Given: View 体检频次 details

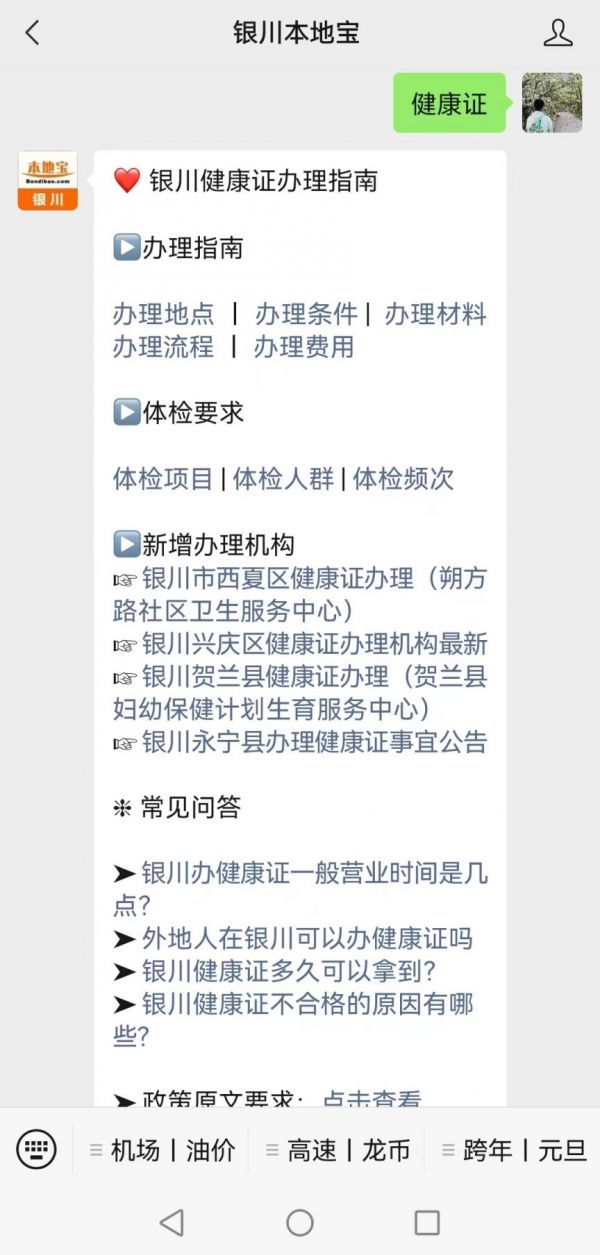Looking at the screenshot, I should coord(403,479).
